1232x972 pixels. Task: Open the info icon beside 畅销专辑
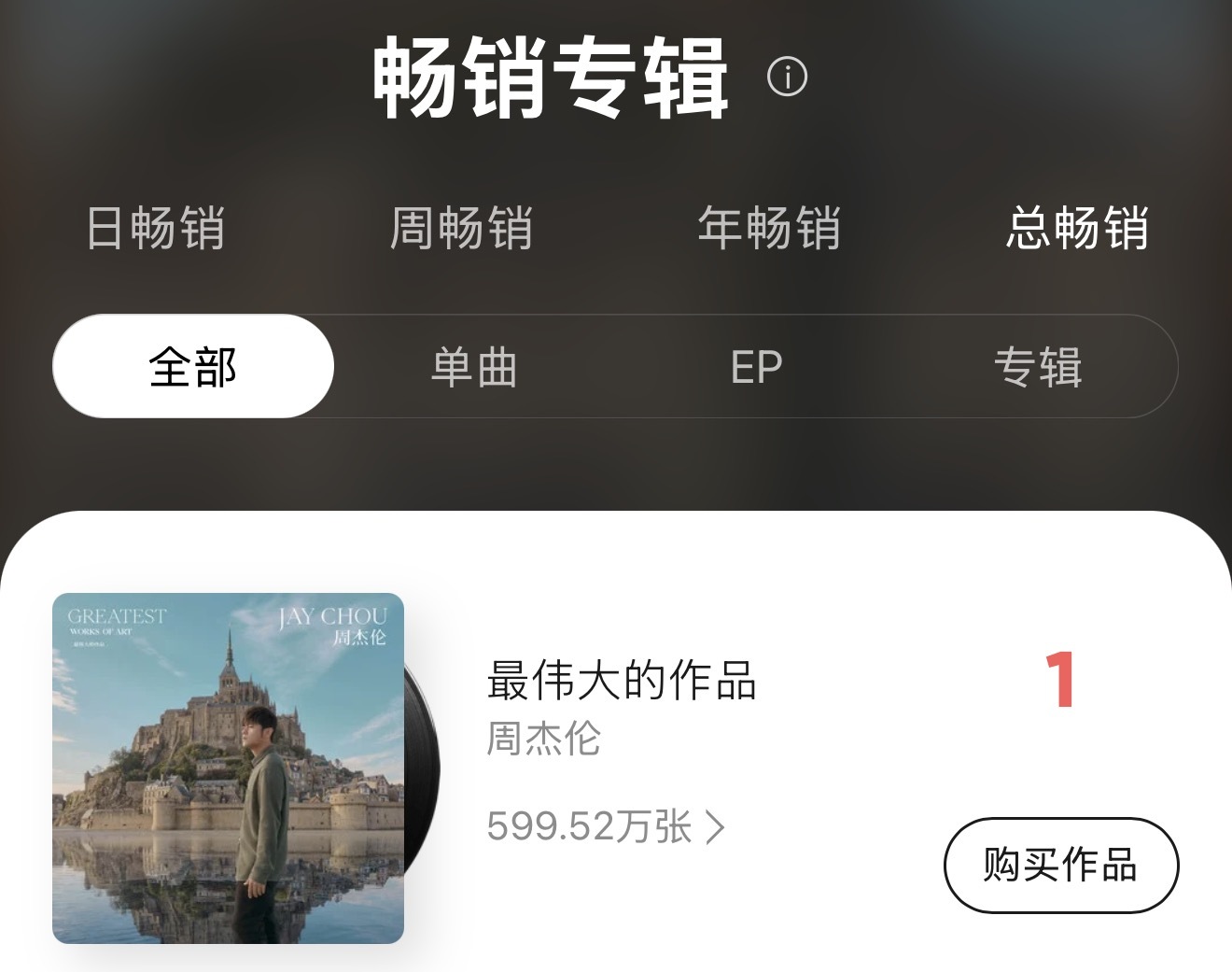point(787,77)
